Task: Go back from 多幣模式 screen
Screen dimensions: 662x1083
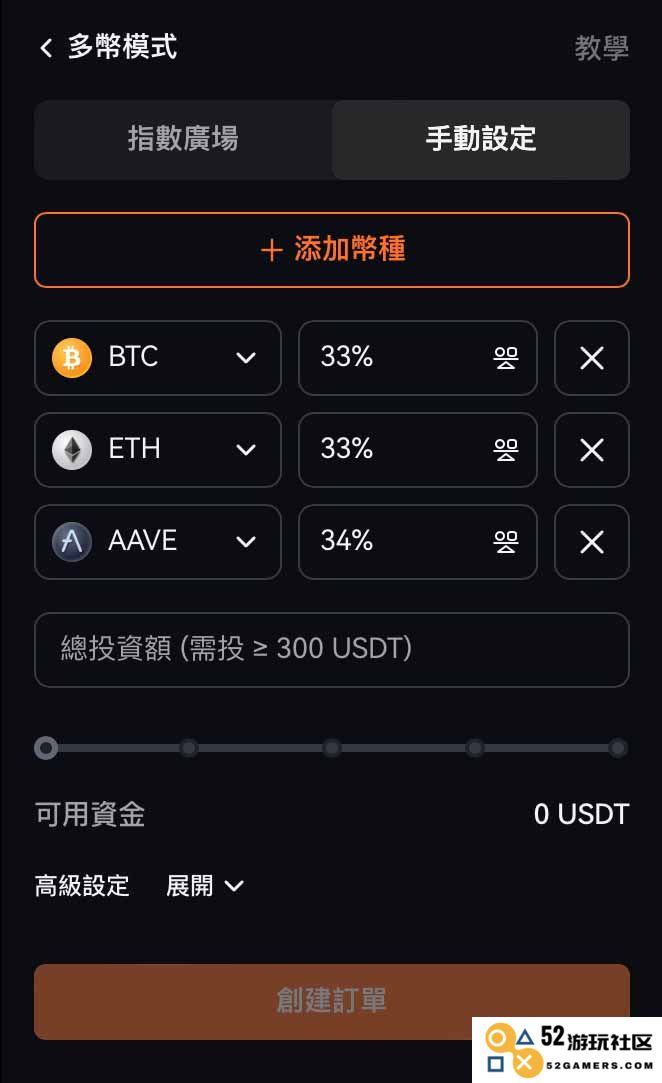Action: pyautogui.click(x=46, y=48)
